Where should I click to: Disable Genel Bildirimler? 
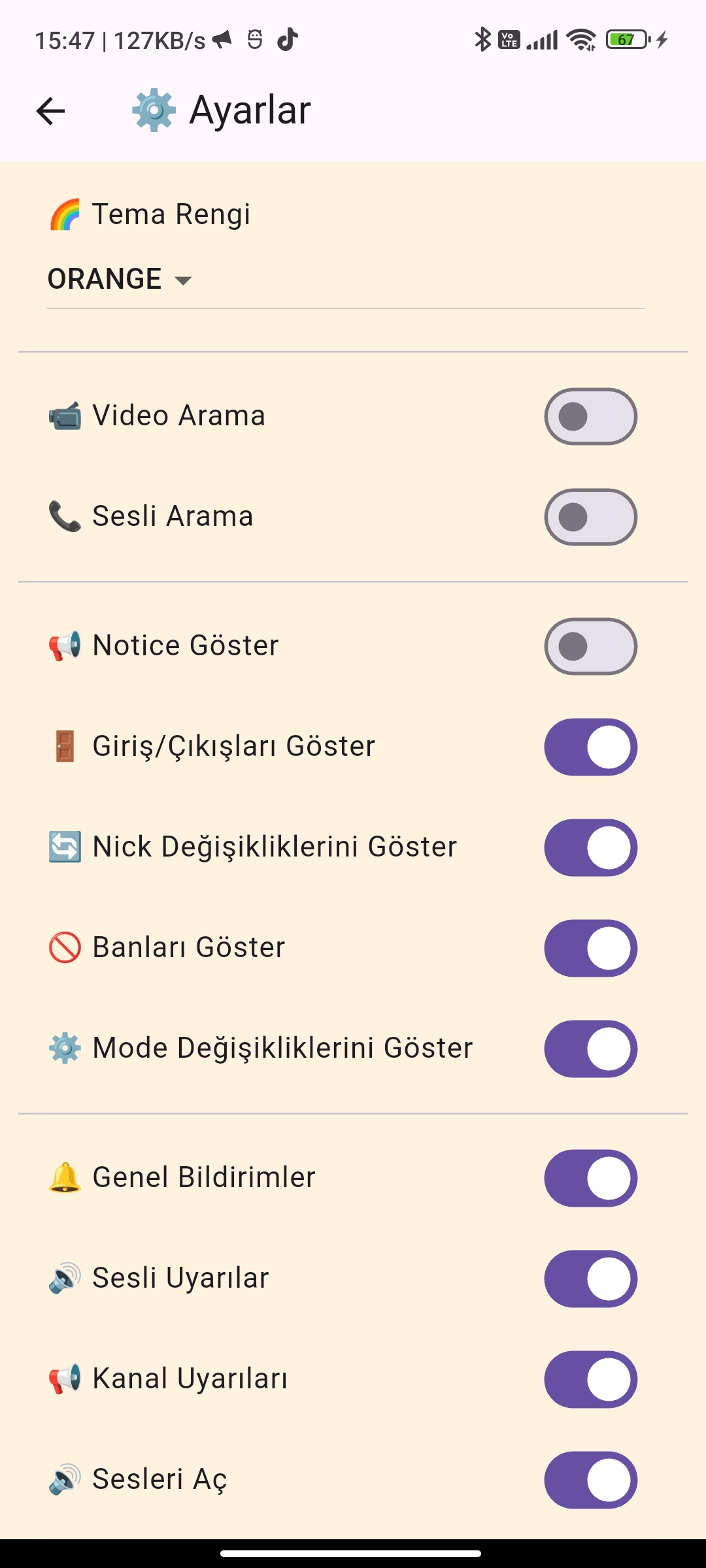coord(590,1178)
